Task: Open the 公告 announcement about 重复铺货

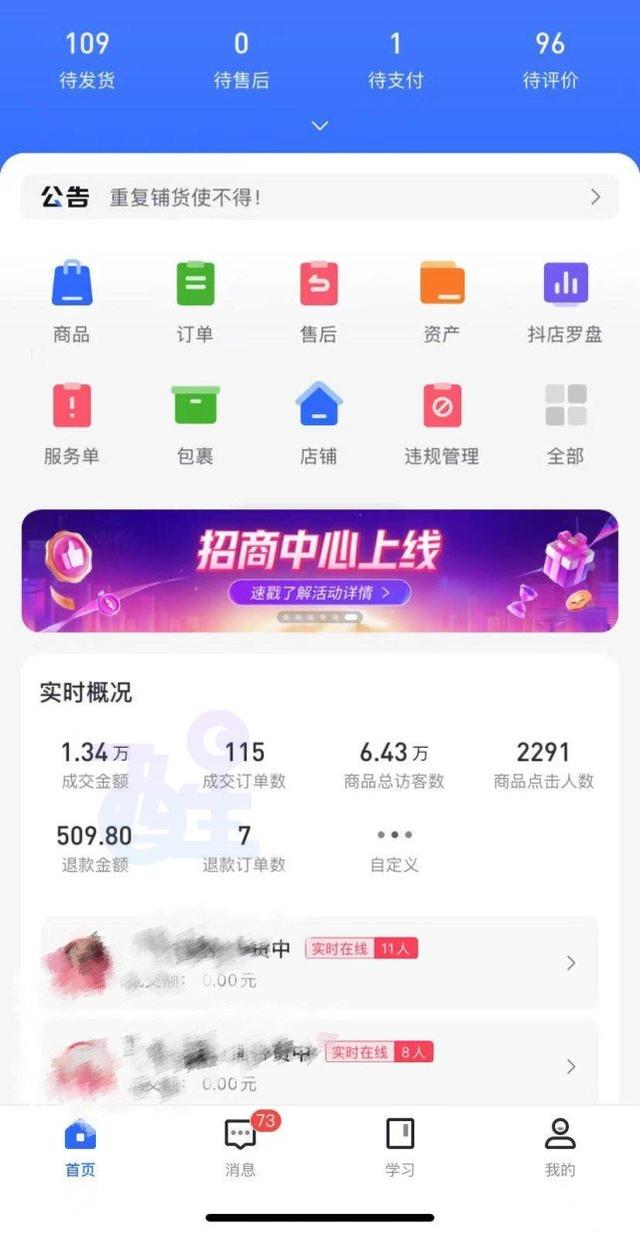Action: pyautogui.click(x=320, y=197)
